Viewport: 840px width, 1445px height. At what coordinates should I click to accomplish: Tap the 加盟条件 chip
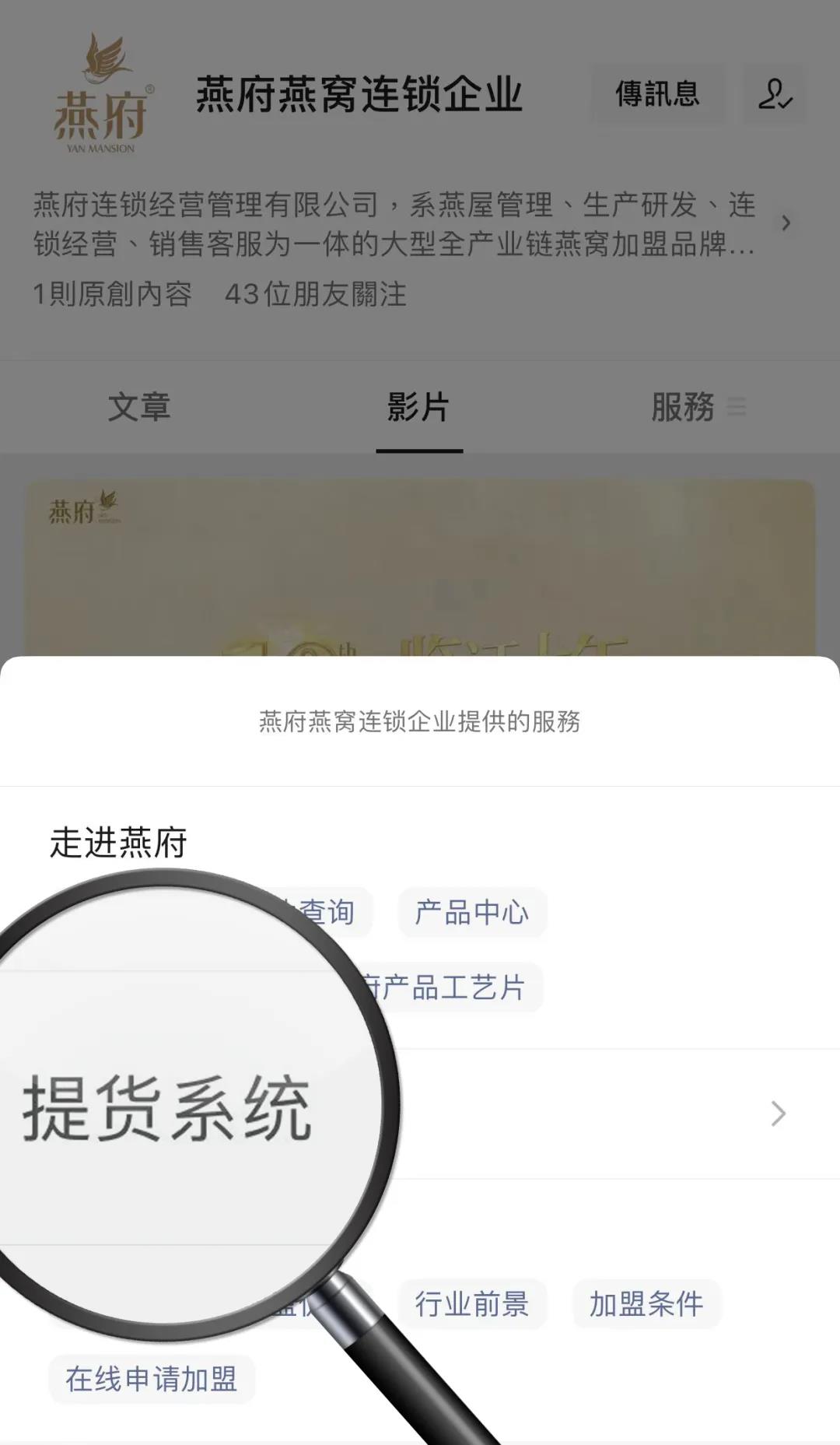point(646,1303)
